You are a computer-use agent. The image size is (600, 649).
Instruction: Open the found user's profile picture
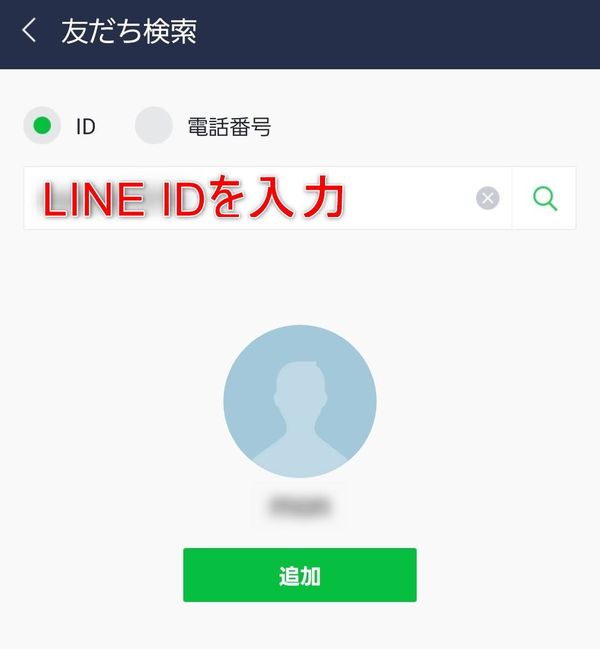point(300,401)
